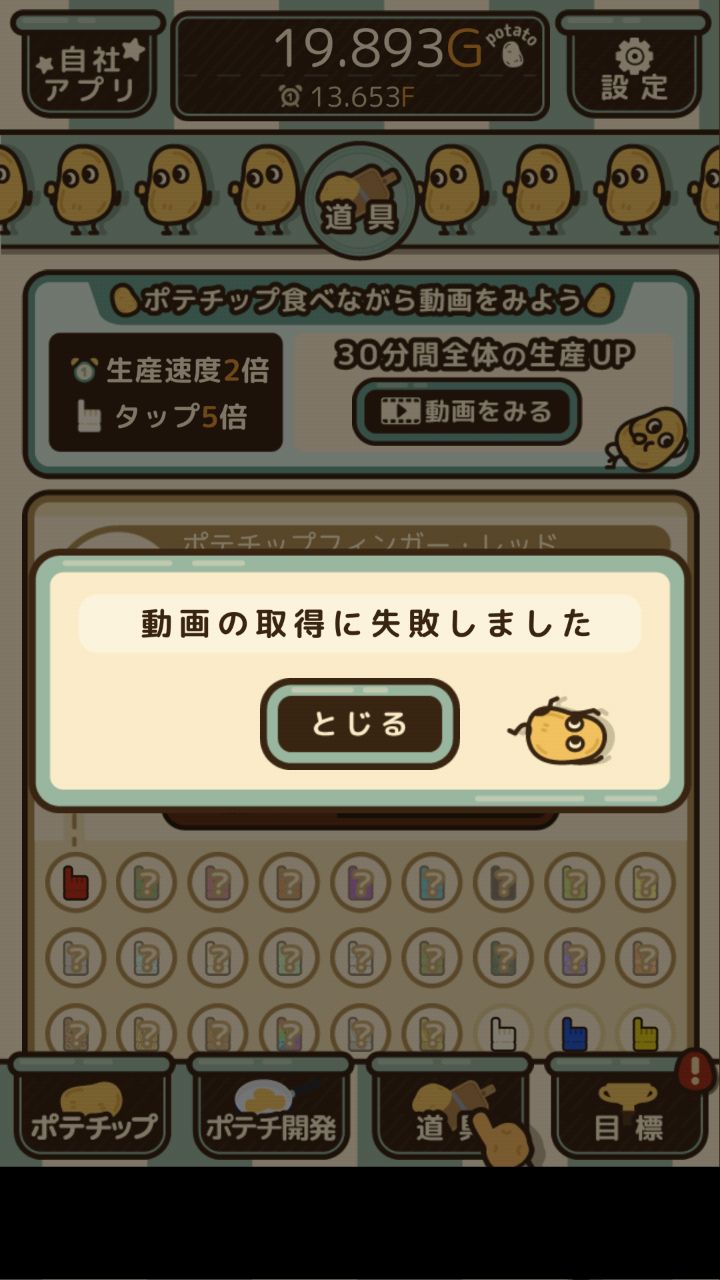Viewport: 720px width, 1280px height.
Task: Switch to the ポテチップ tab
Action: 93,1110
